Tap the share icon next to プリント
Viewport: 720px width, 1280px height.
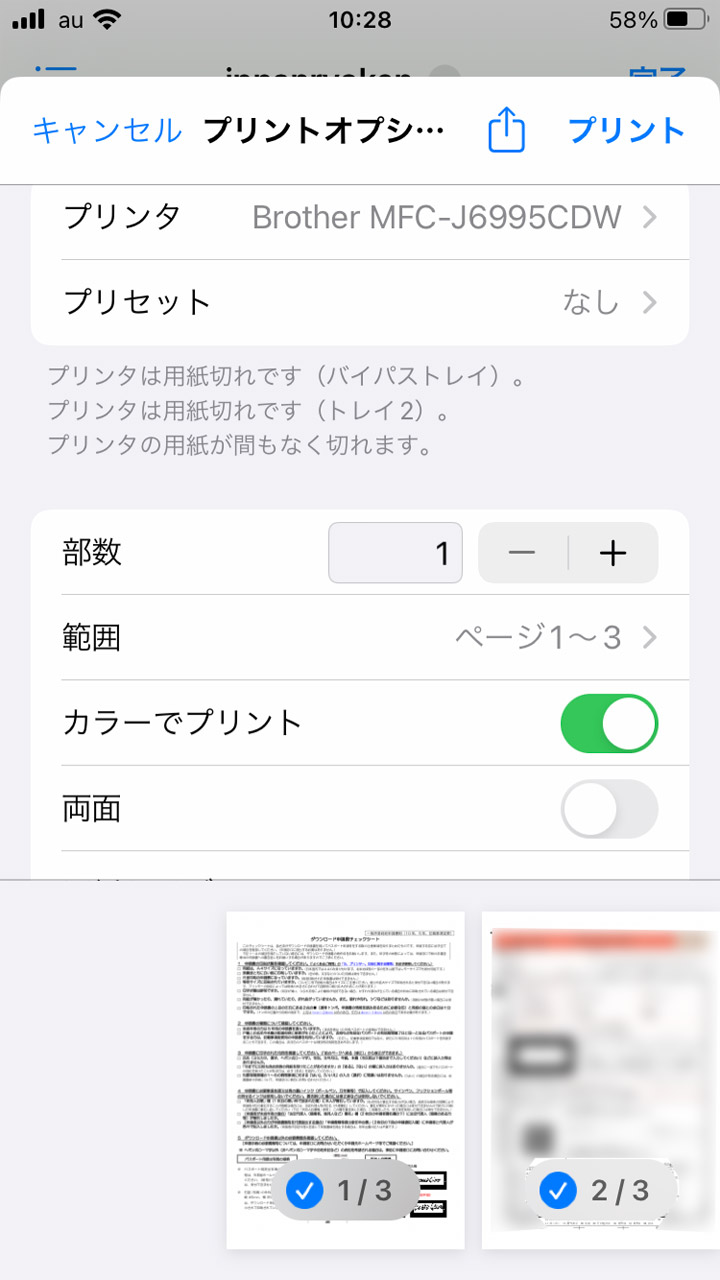pyautogui.click(x=505, y=130)
